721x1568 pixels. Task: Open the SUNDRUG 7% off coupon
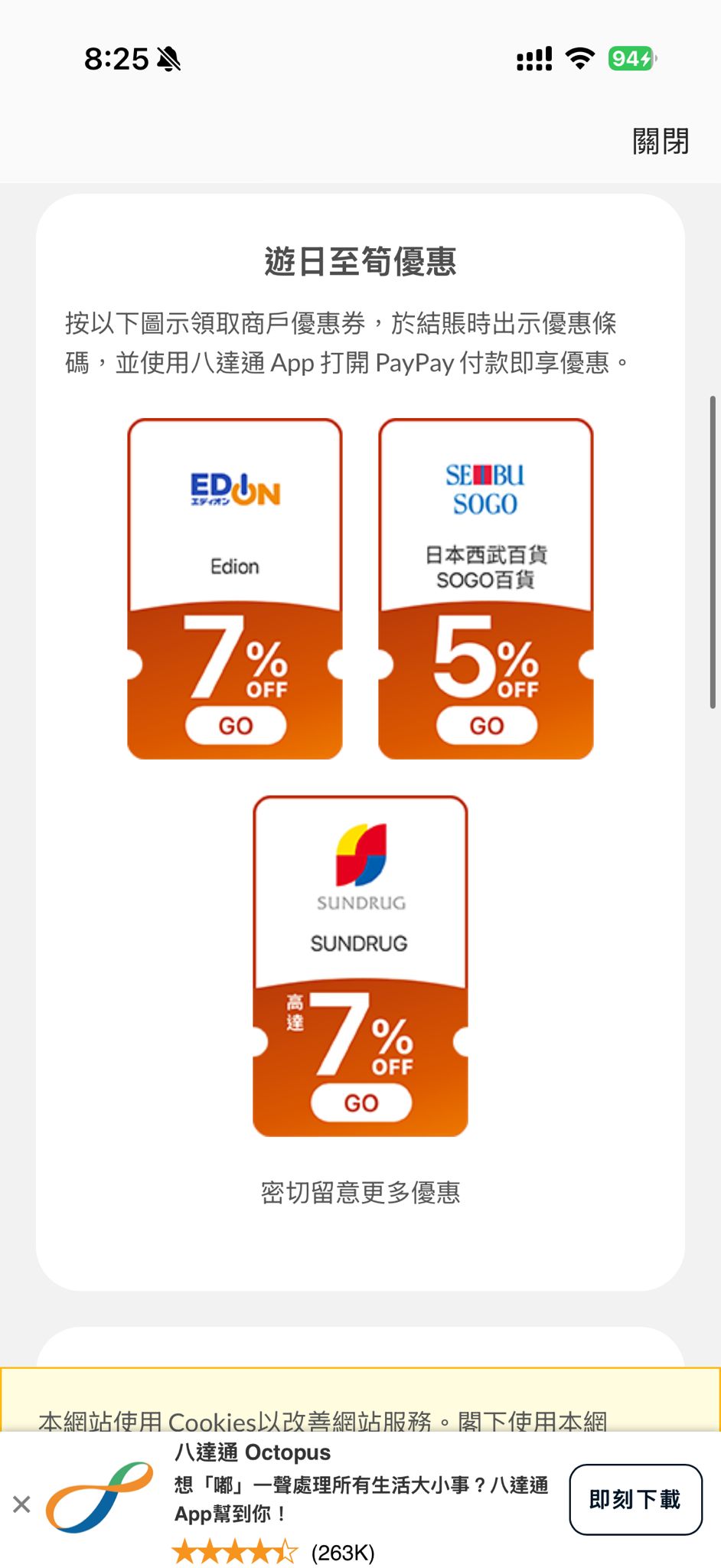tap(360, 1102)
